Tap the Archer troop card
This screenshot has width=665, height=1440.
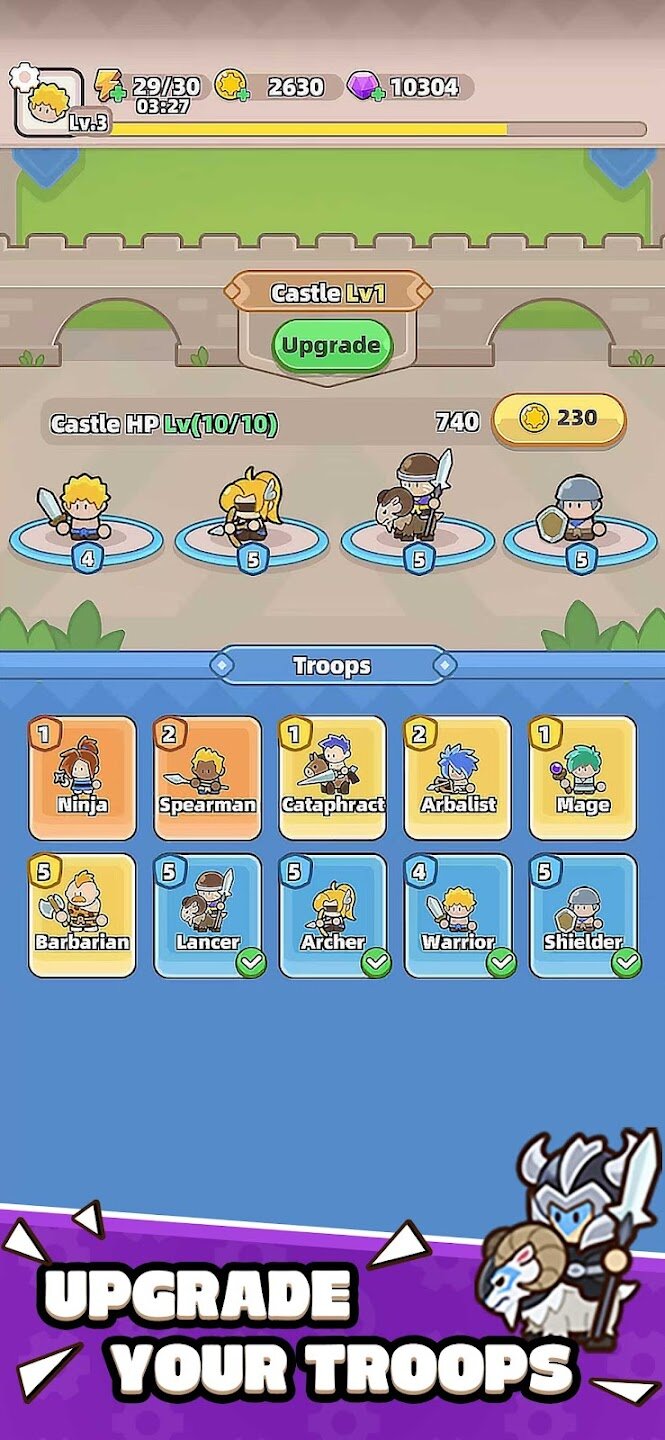click(332, 914)
